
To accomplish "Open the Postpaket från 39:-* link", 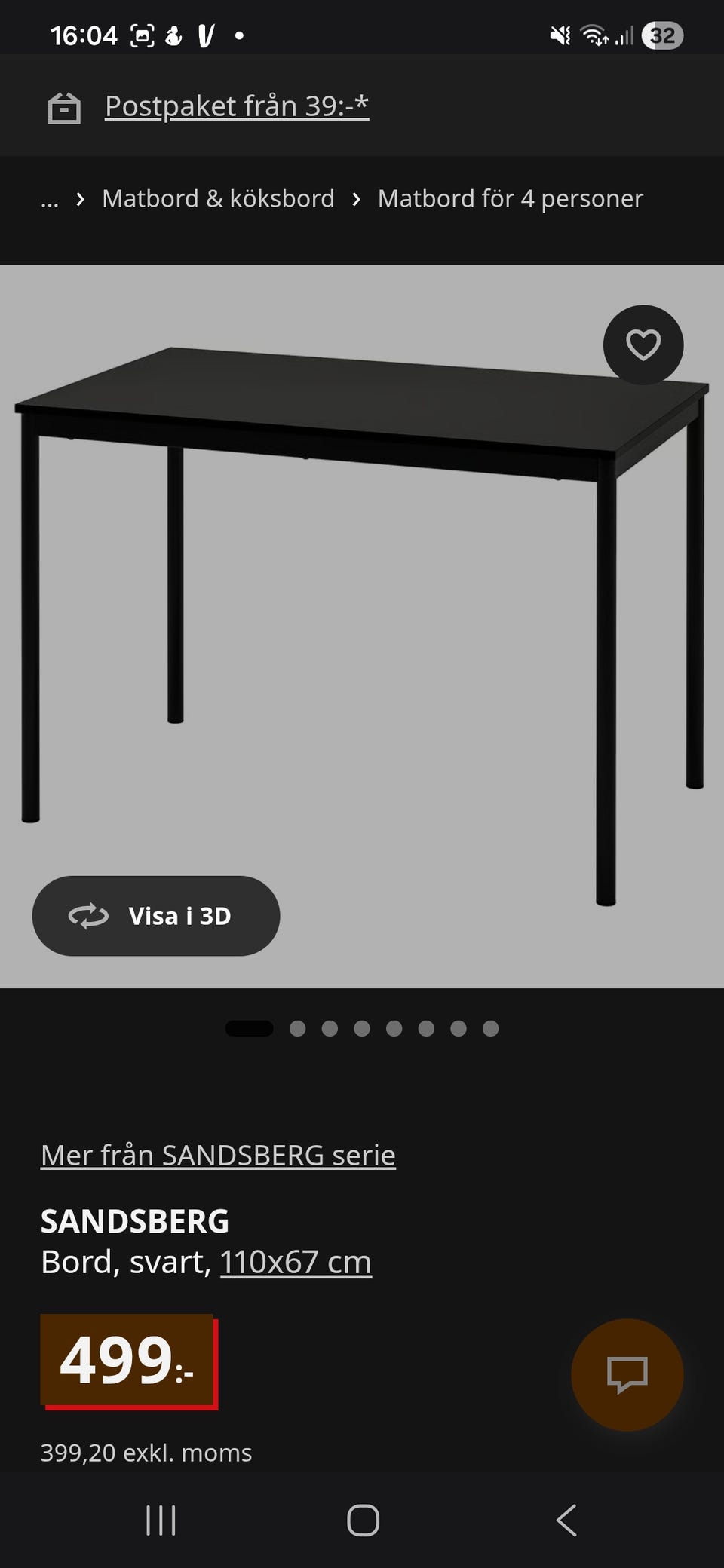I will pos(237,106).
